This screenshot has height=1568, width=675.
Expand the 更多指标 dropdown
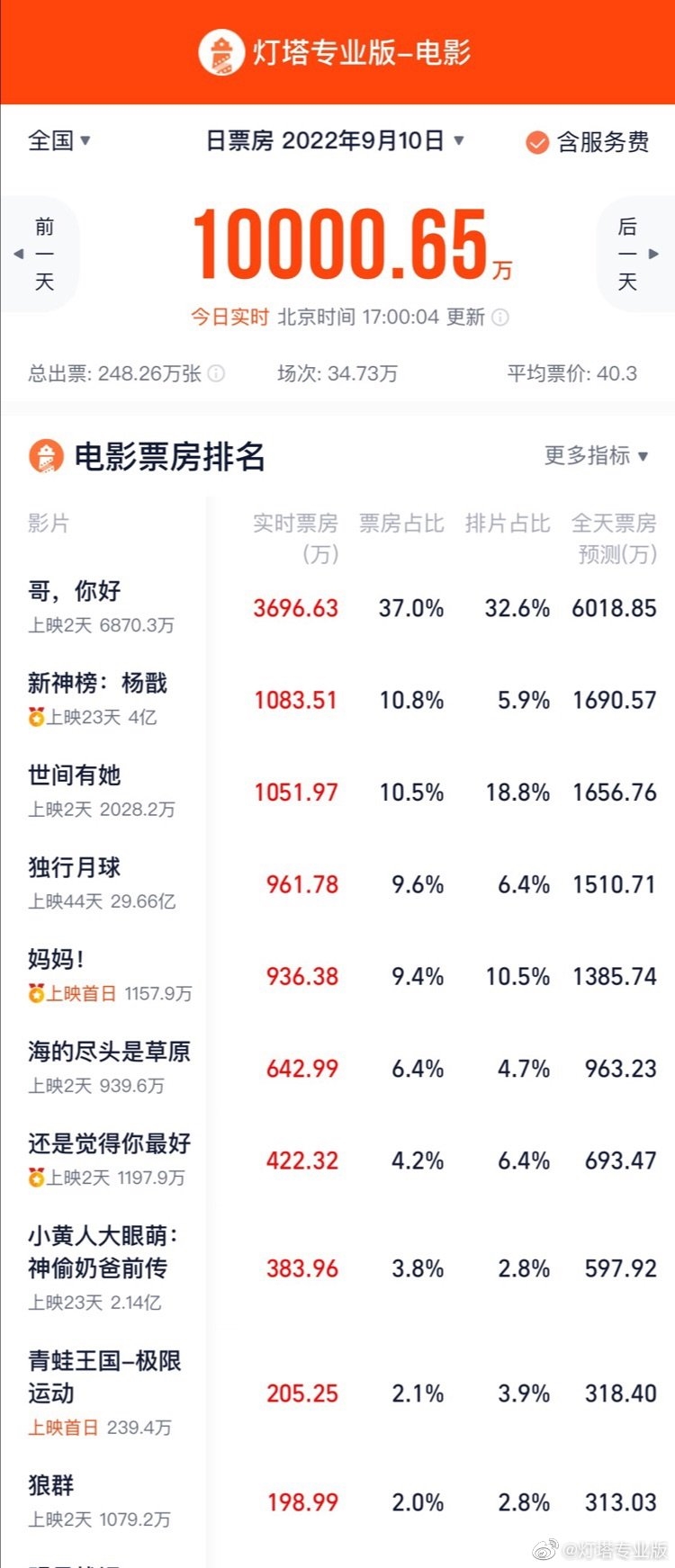click(x=596, y=456)
